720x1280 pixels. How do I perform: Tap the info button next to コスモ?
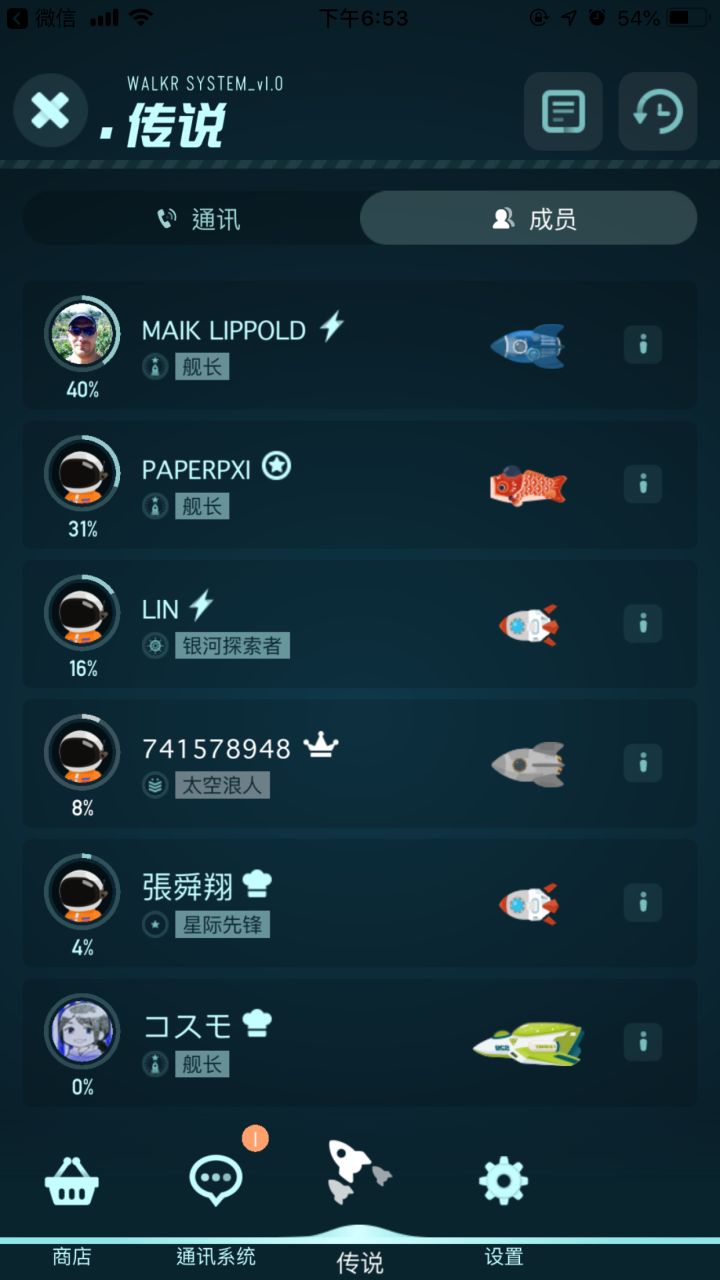[x=644, y=1041]
